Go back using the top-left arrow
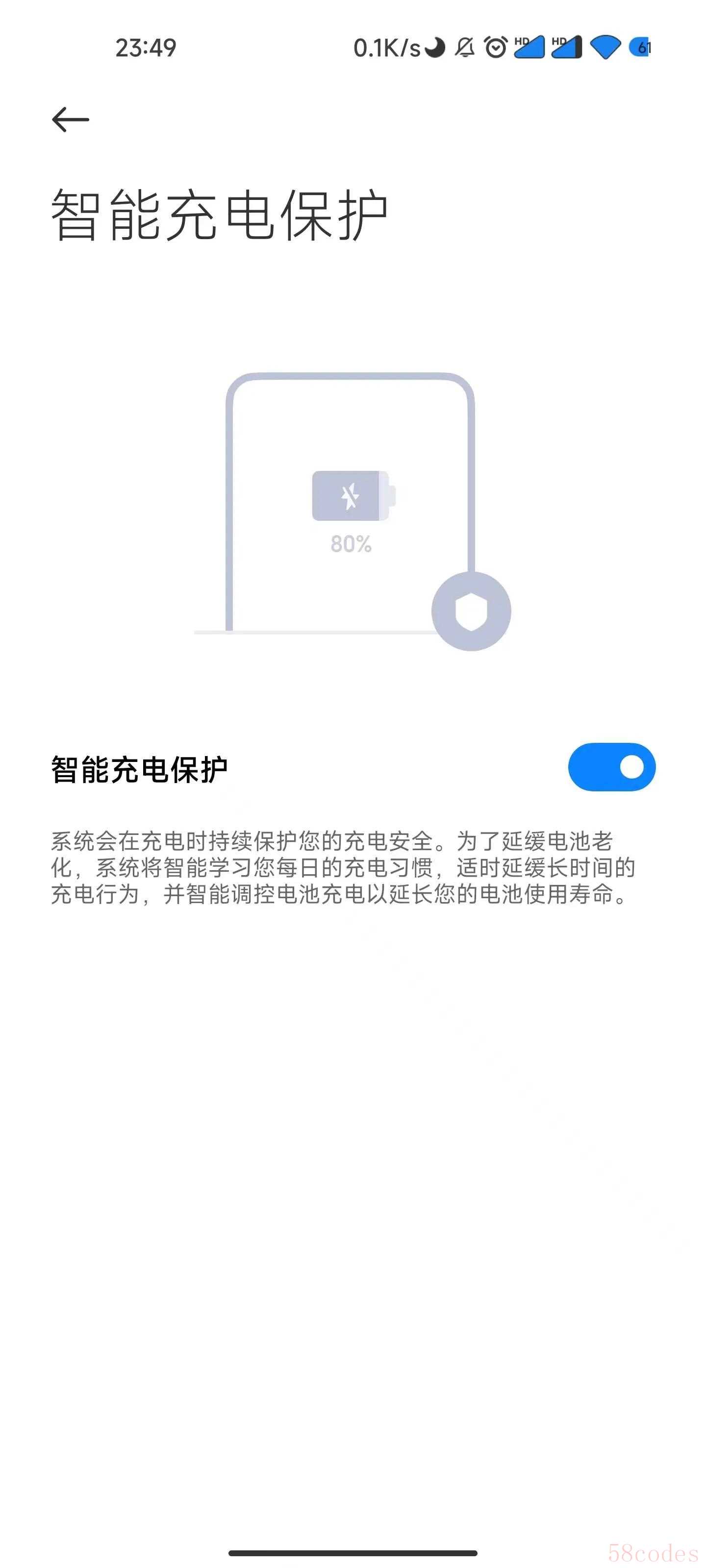Viewport: 706px width, 1568px height. coord(71,119)
